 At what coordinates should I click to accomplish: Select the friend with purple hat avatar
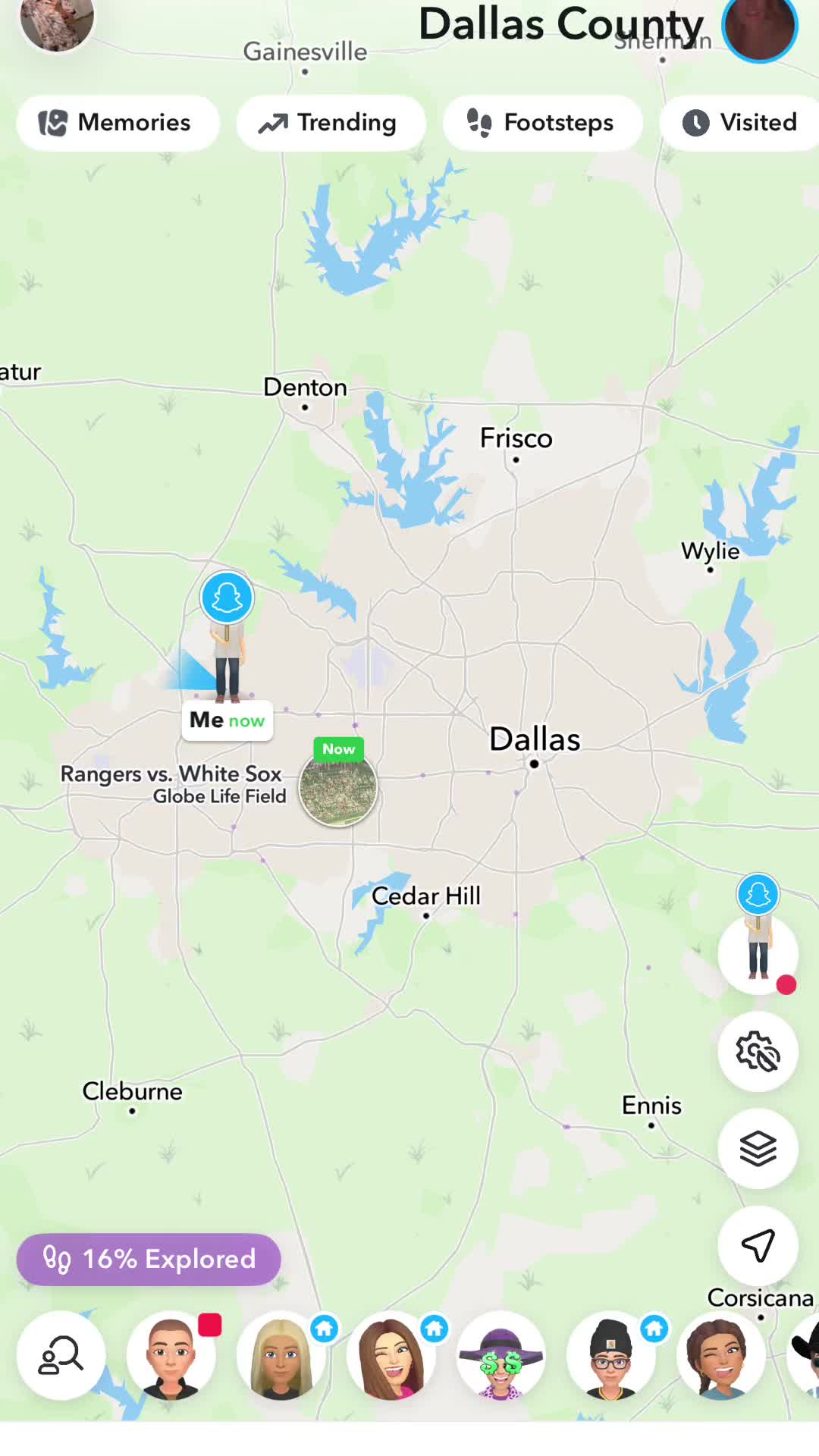point(500,1355)
